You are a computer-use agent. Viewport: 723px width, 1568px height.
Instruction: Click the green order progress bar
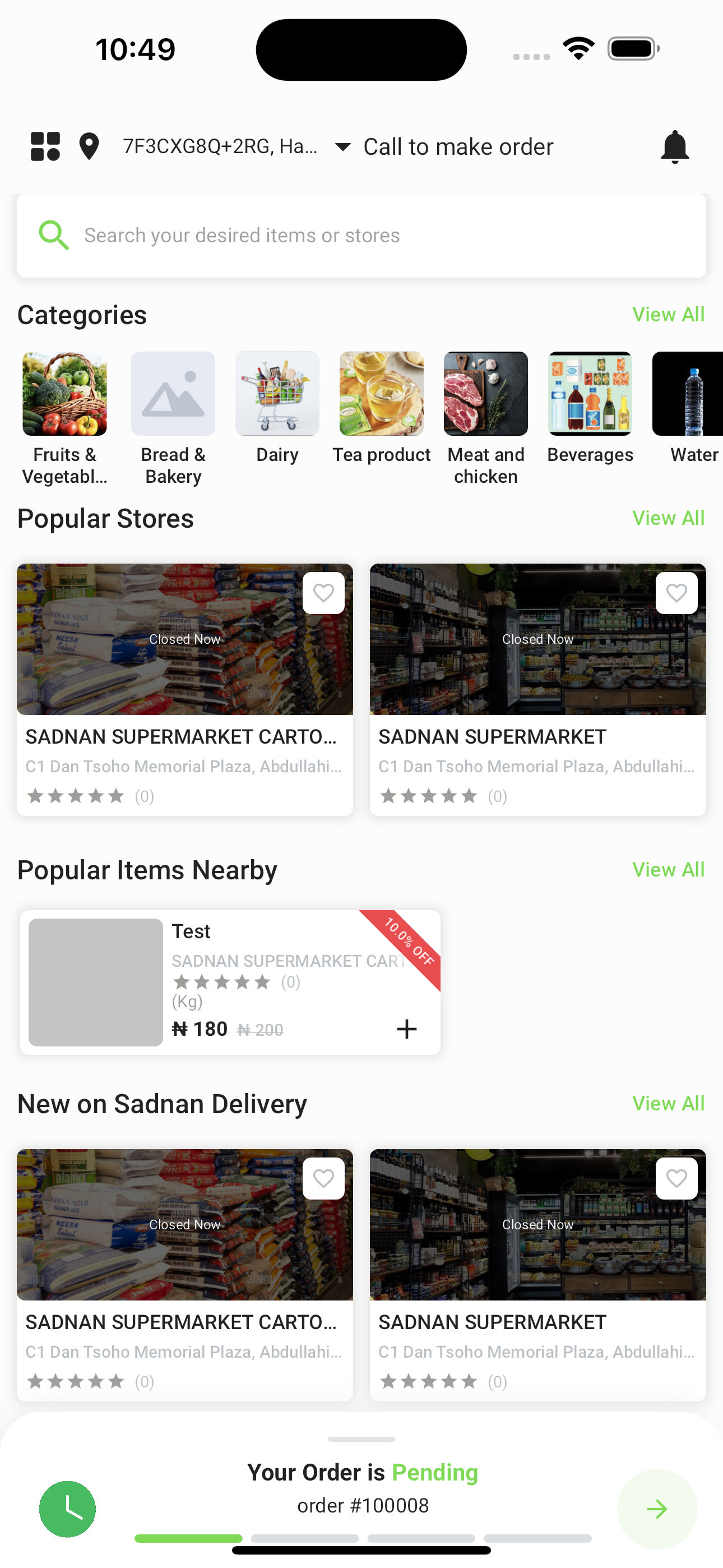[x=186, y=1538]
